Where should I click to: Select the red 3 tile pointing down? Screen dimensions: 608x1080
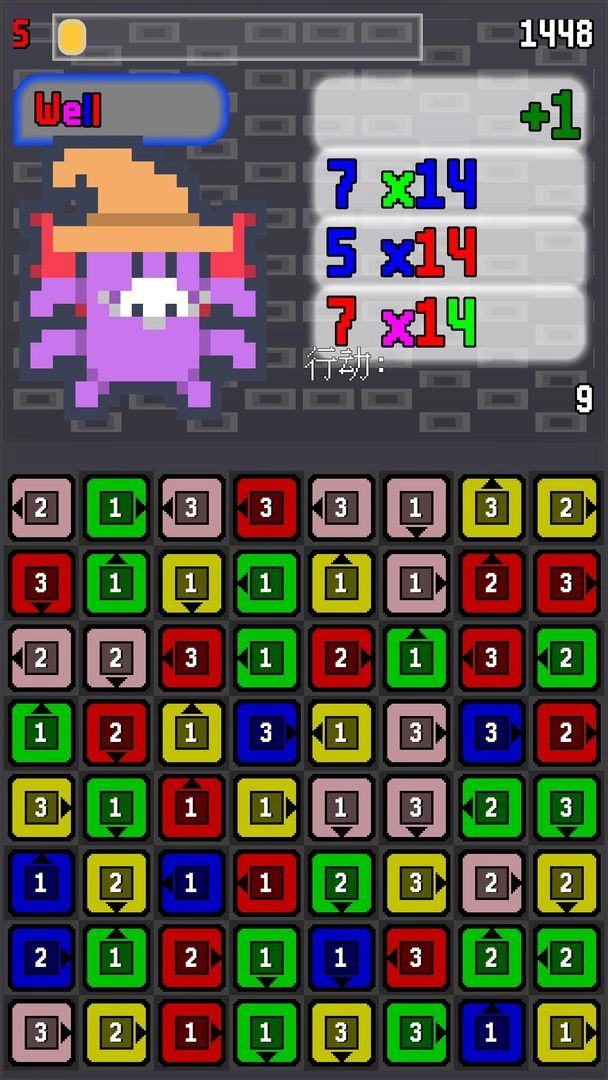pyautogui.click(x=41, y=583)
